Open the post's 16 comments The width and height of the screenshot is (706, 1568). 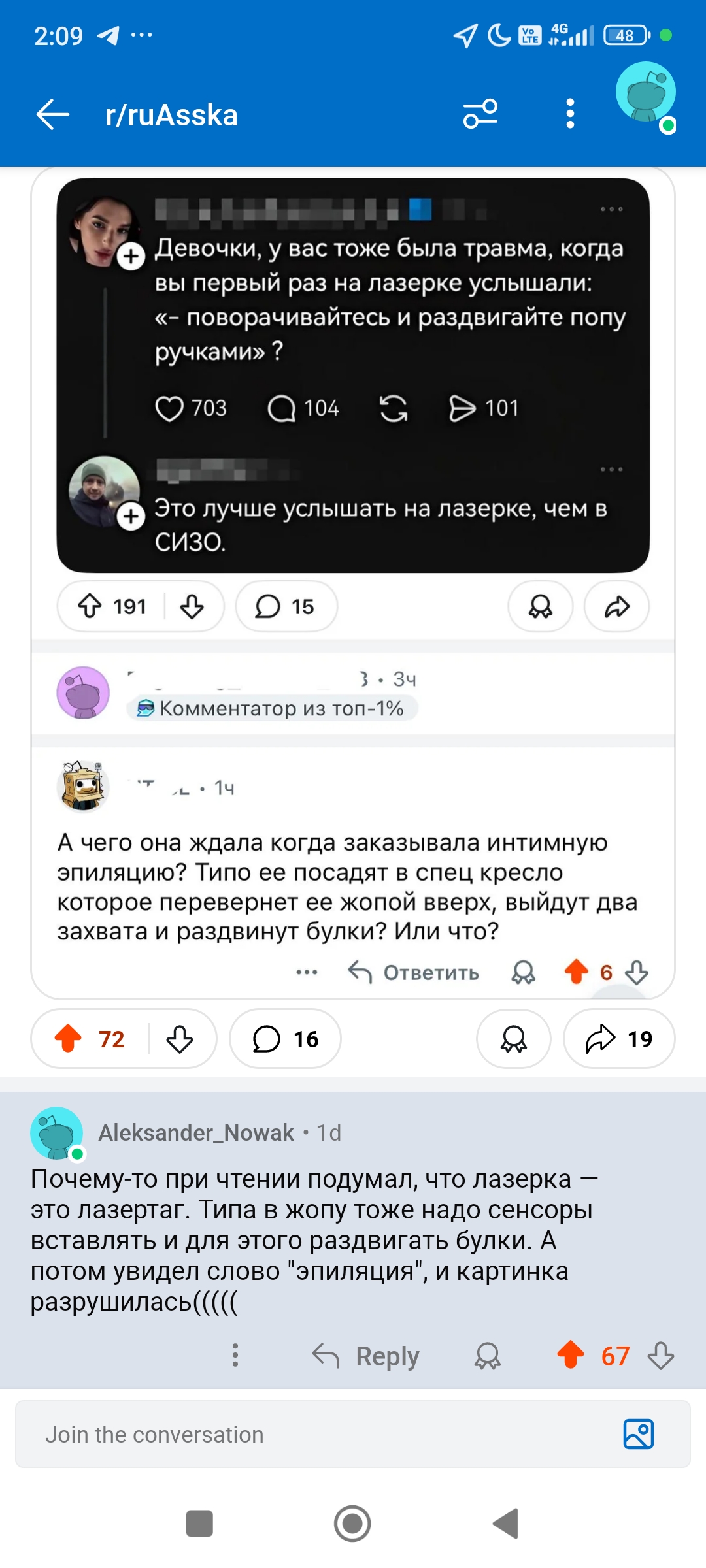(x=285, y=1039)
